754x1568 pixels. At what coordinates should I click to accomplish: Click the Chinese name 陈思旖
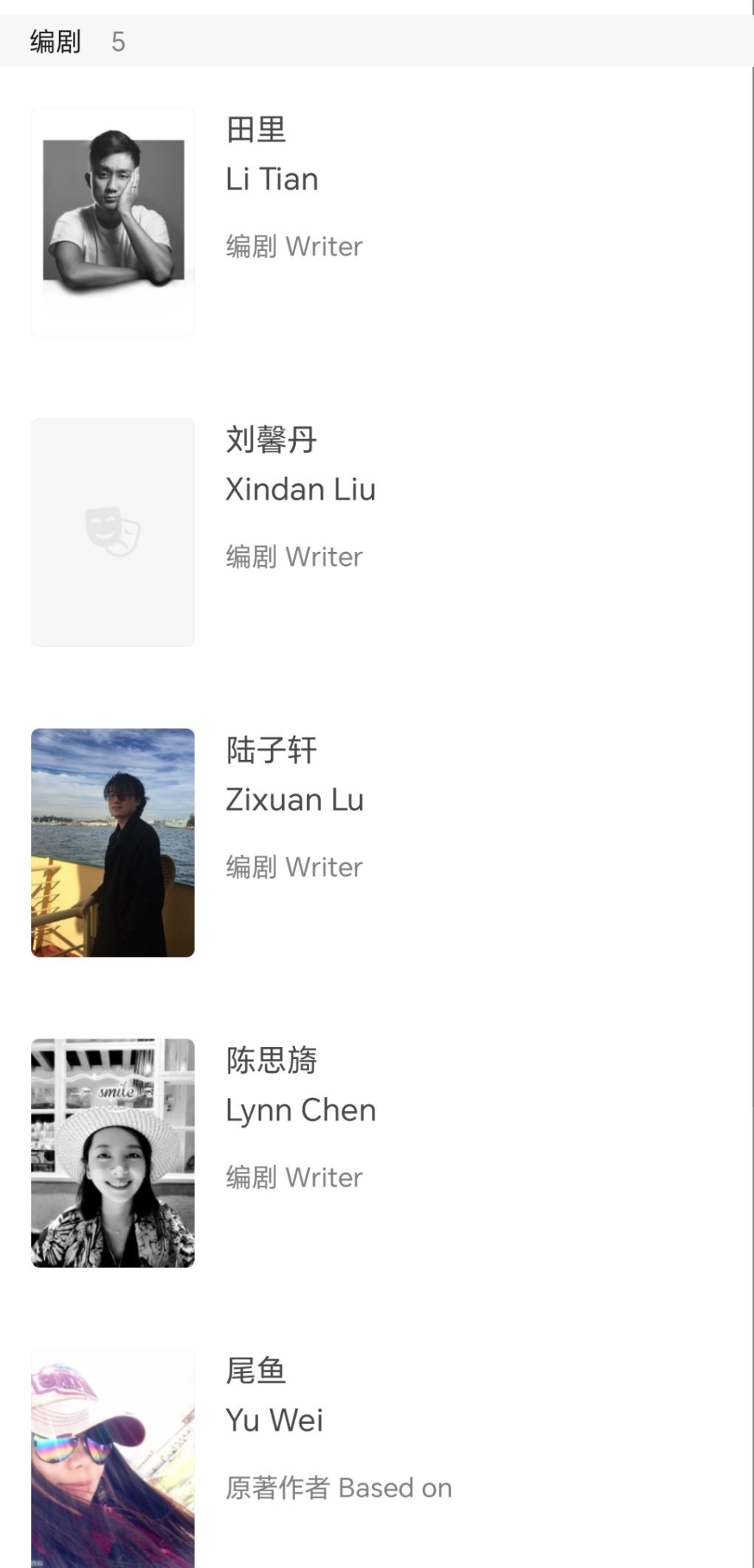271,1059
